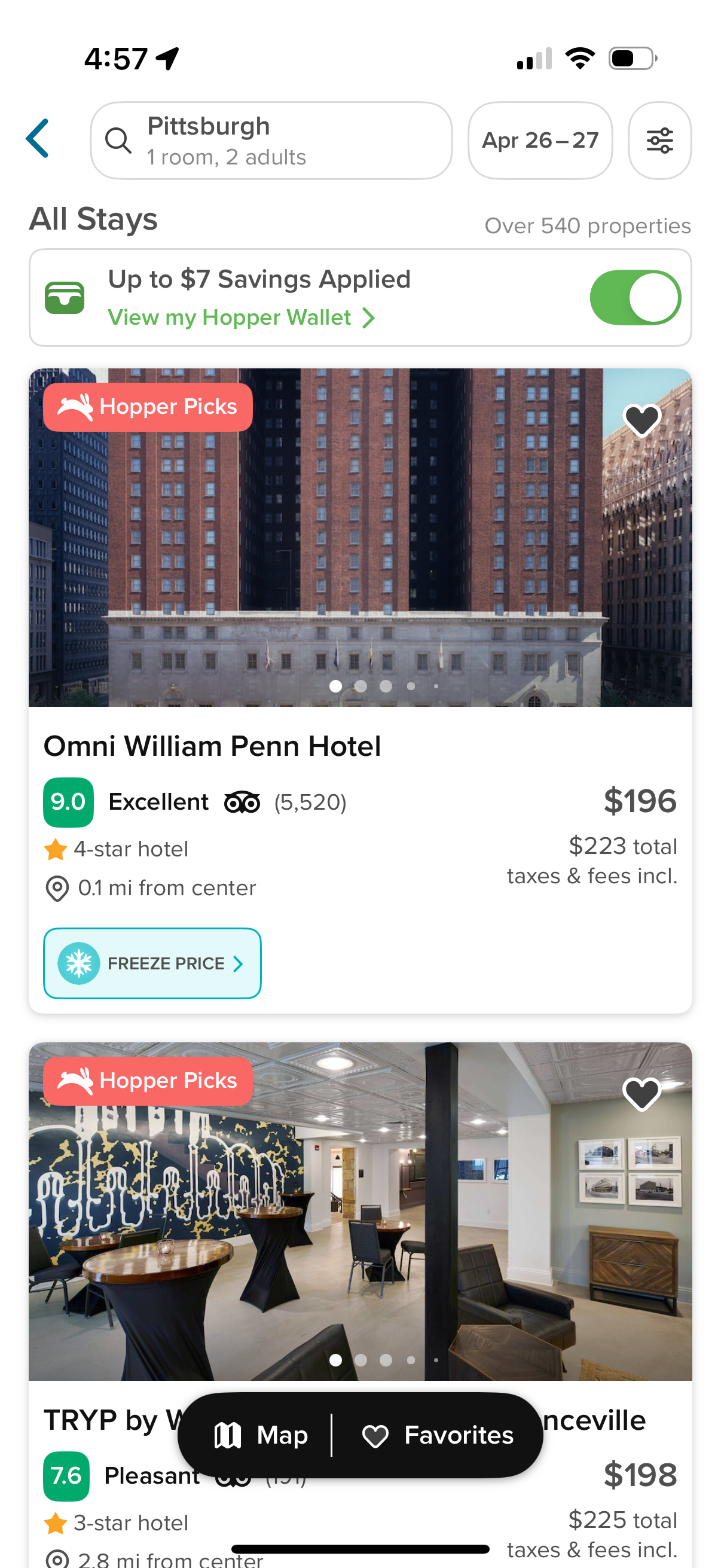This screenshot has height=1568, width=721.
Task: Favorite the Omni William Penn Hotel heart
Action: pyautogui.click(x=642, y=419)
